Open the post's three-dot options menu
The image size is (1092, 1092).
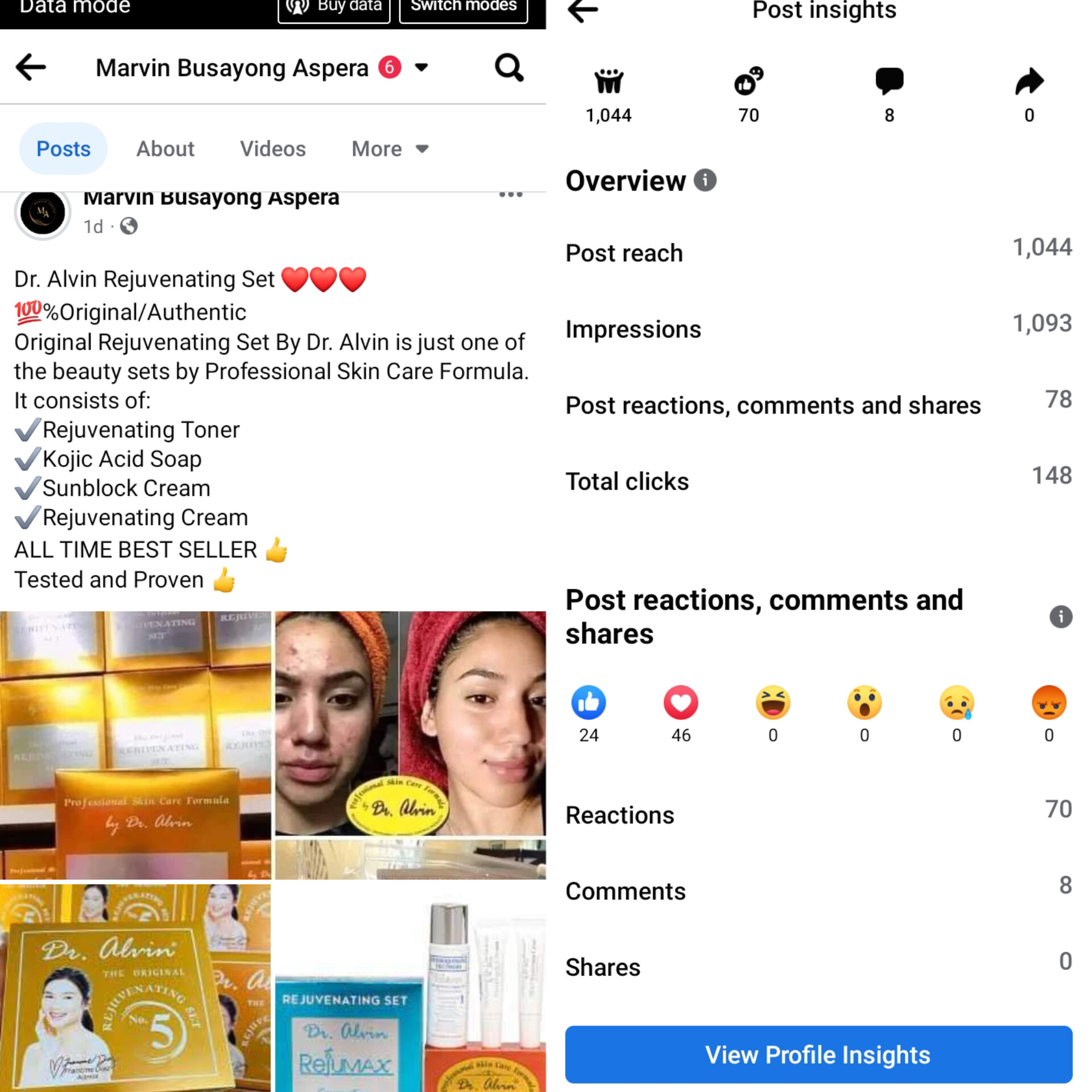[x=510, y=195]
